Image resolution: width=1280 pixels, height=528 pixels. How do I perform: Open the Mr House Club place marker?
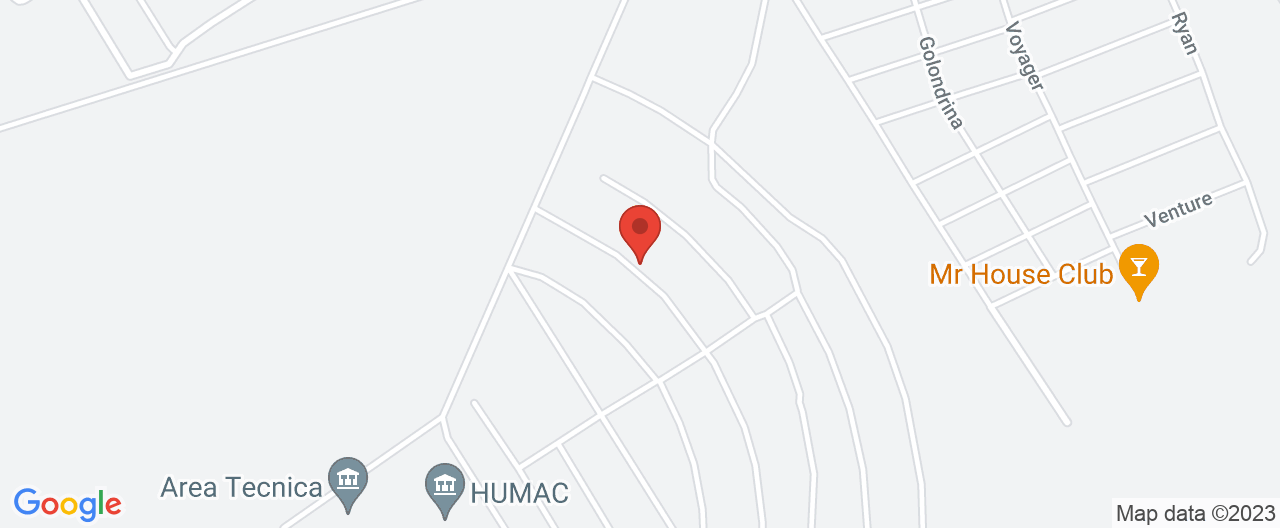point(1138,268)
